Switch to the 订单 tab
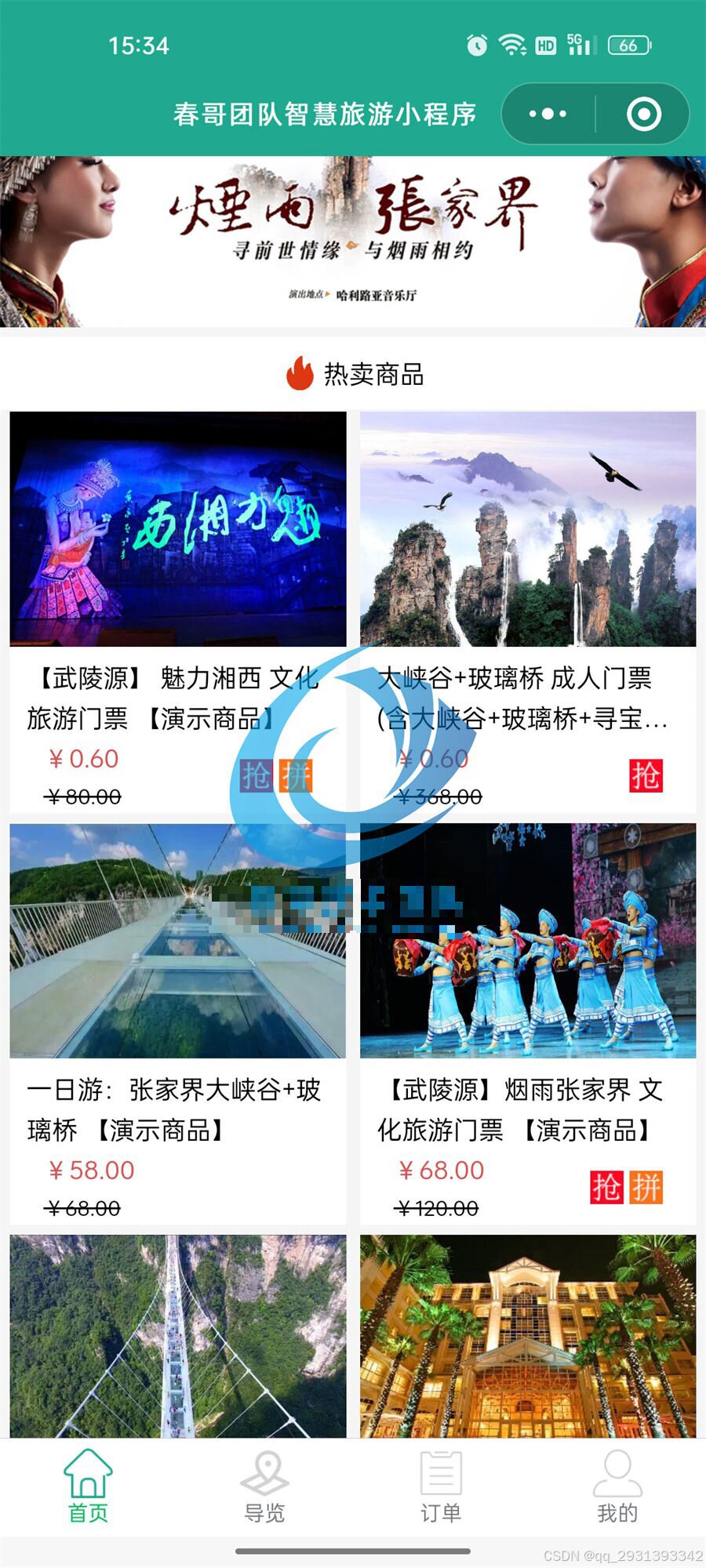 point(441,1486)
